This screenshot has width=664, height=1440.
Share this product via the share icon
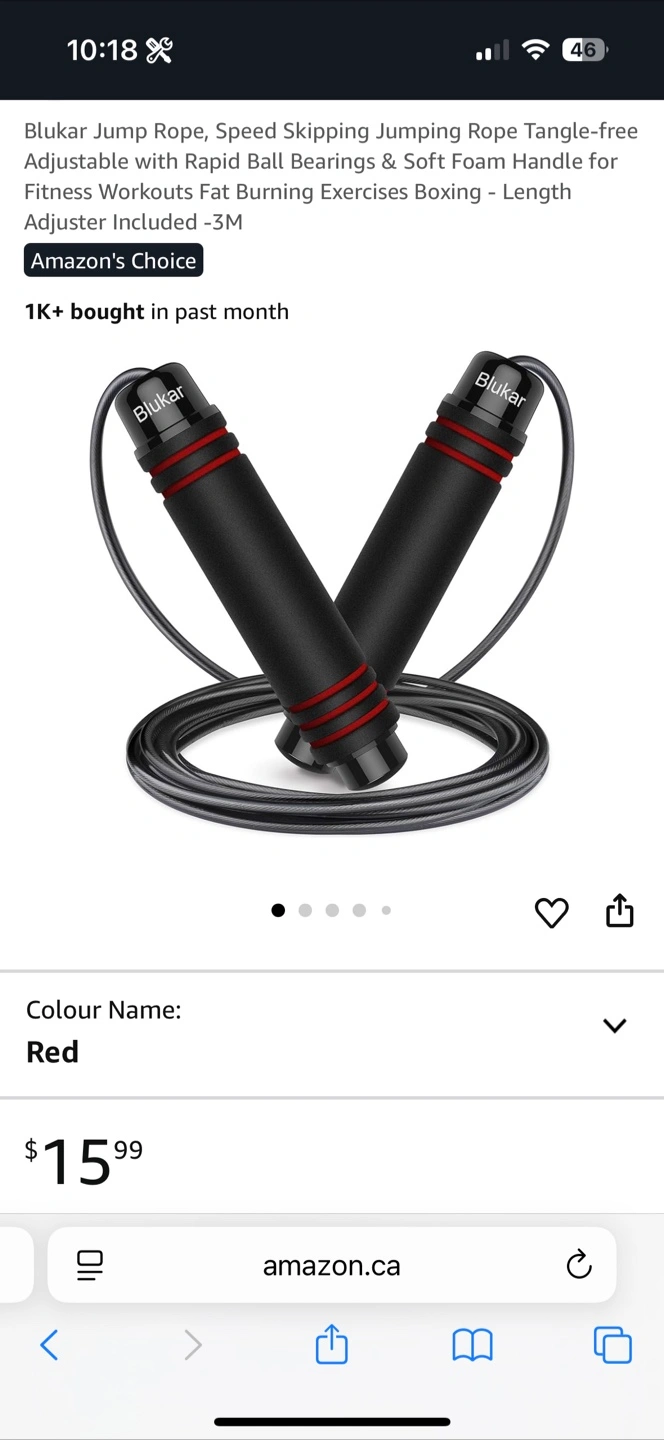pos(620,910)
